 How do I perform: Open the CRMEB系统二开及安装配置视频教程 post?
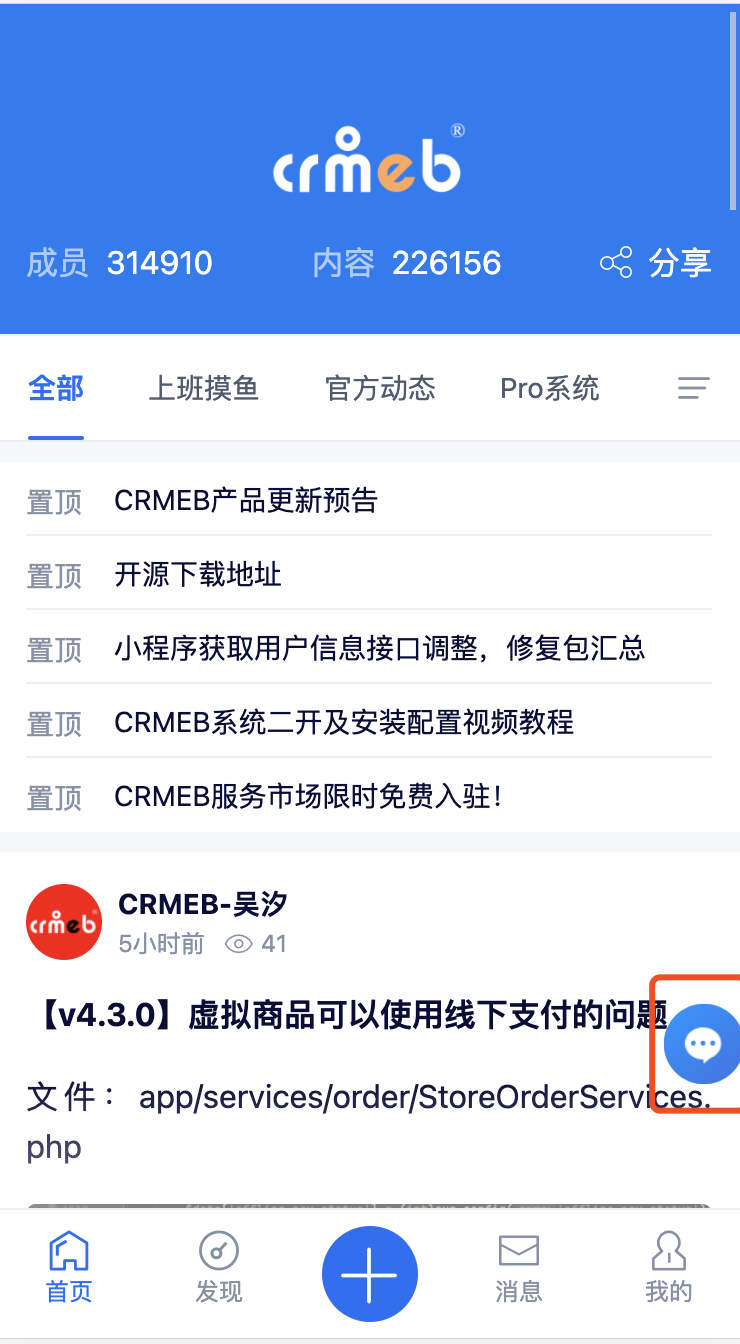[x=344, y=723]
